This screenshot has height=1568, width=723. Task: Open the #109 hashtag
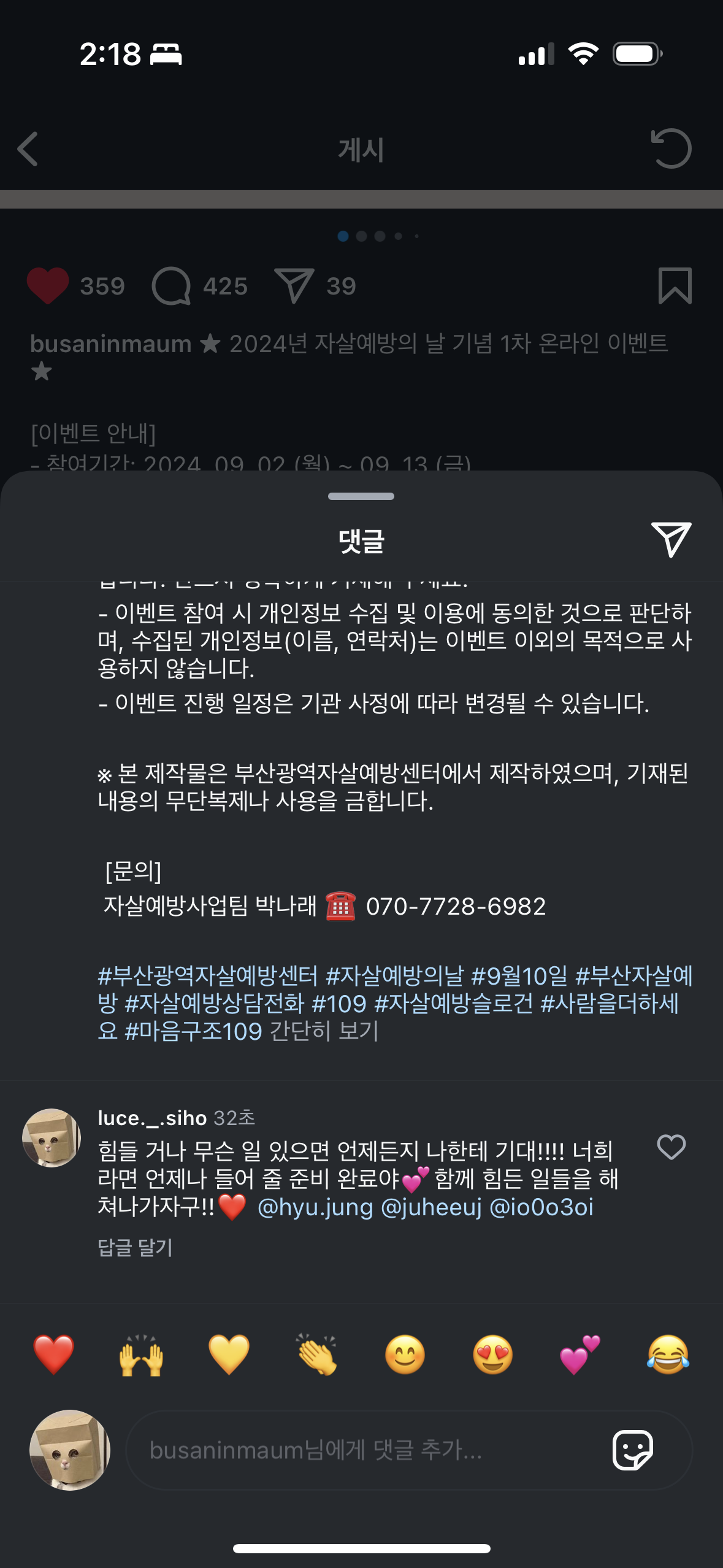pyautogui.click(x=339, y=1004)
